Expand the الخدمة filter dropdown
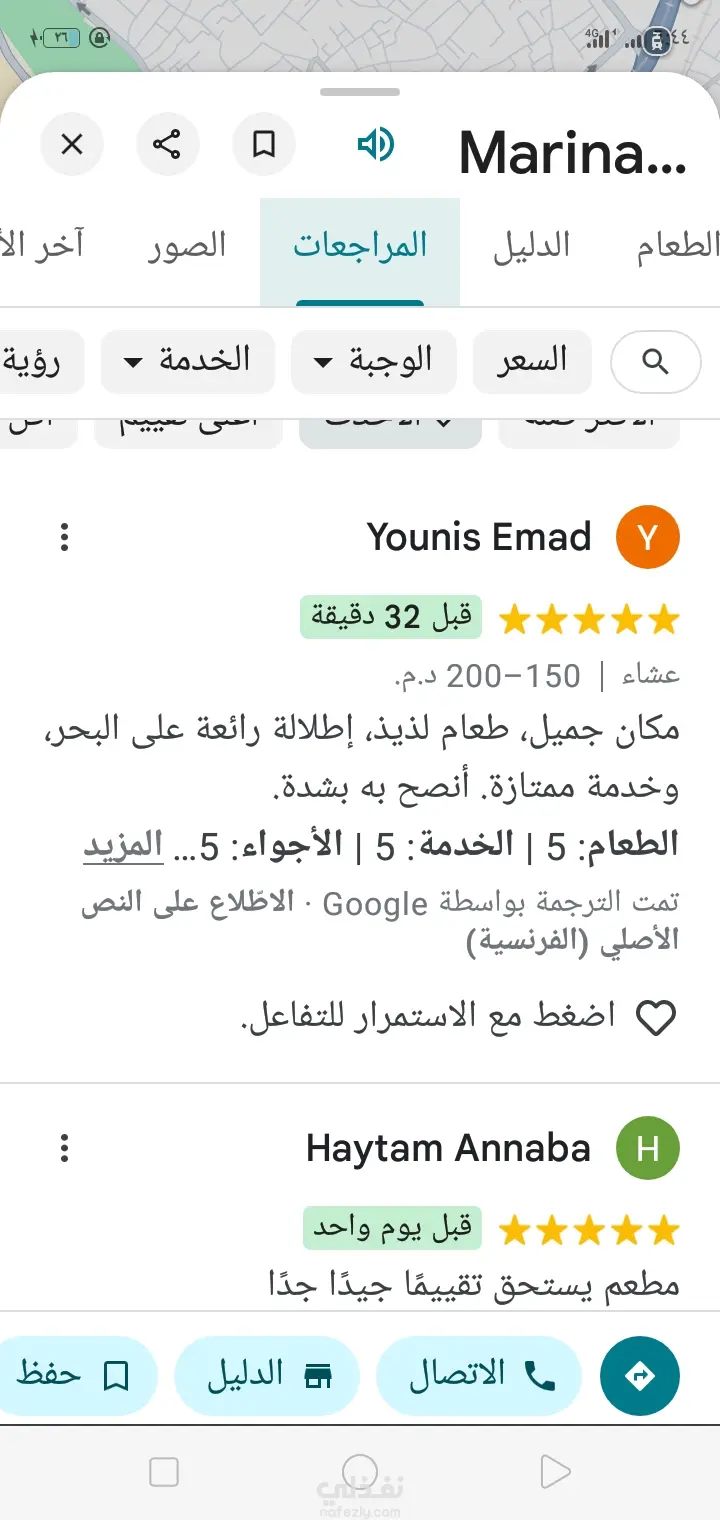720x1520 pixels. click(188, 361)
